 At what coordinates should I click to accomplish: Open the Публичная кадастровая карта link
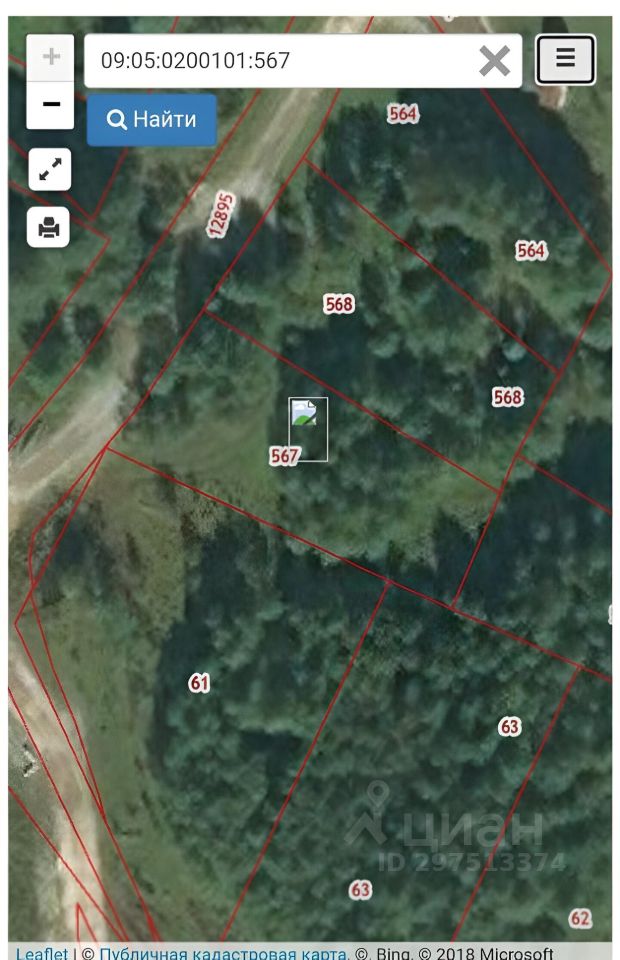click(x=224, y=953)
